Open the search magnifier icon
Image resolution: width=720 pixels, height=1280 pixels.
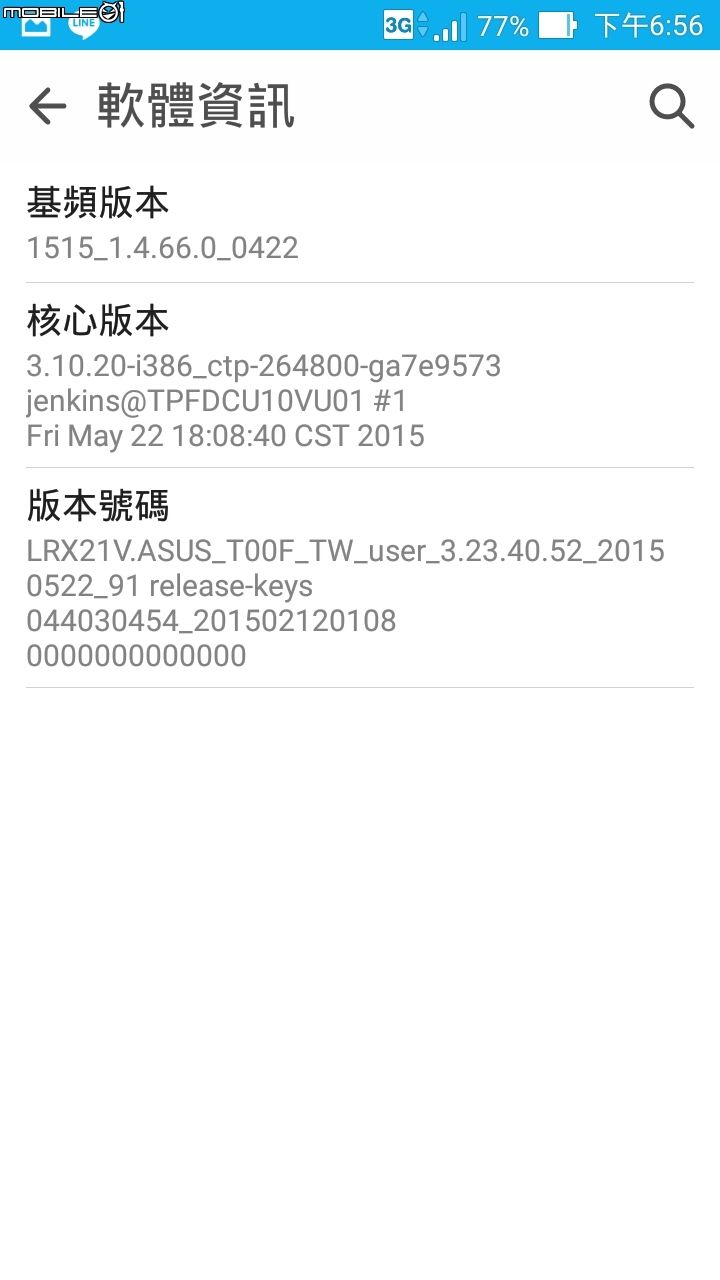672,106
